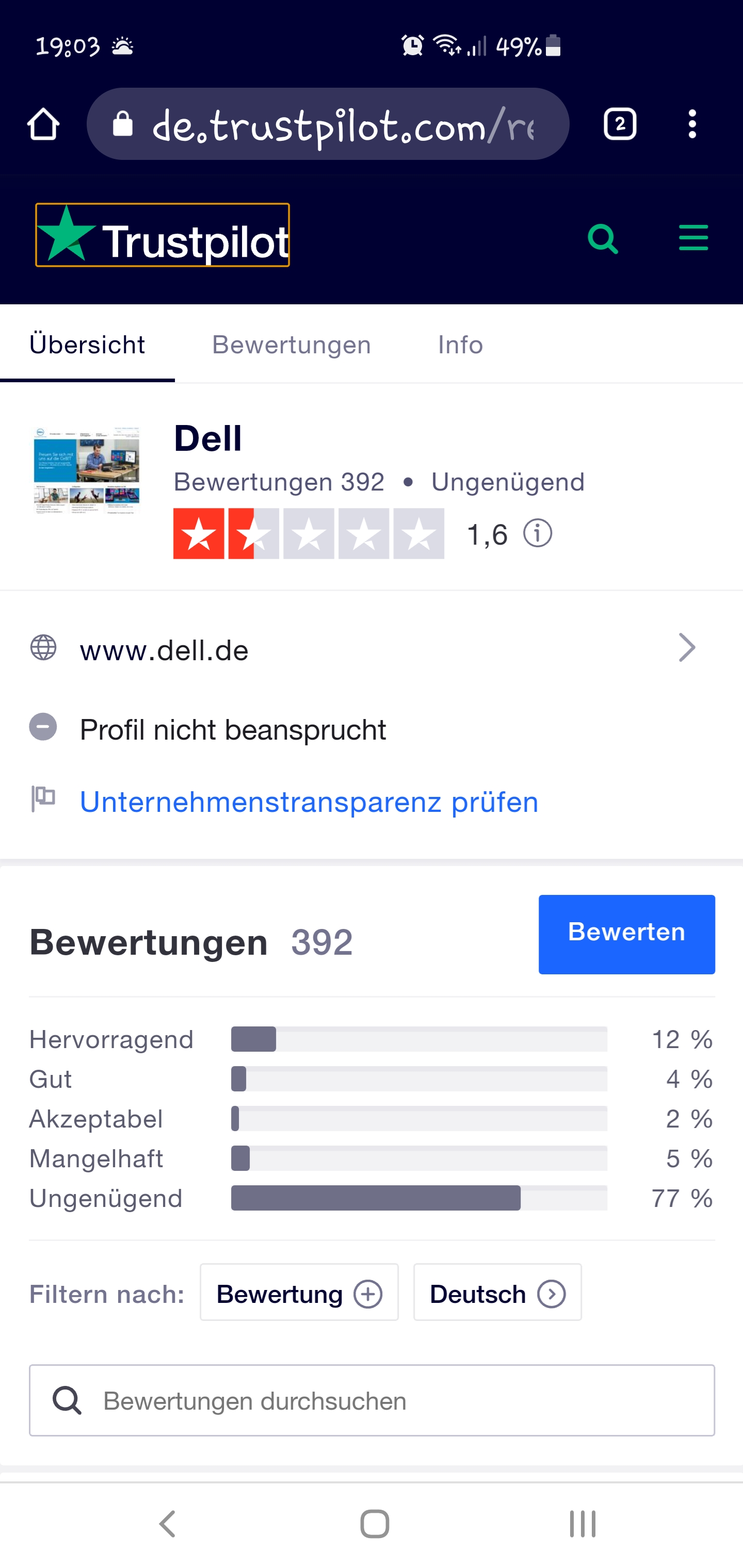Show TrustScore info next to 1,6
The image size is (743, 1568).
538,534
